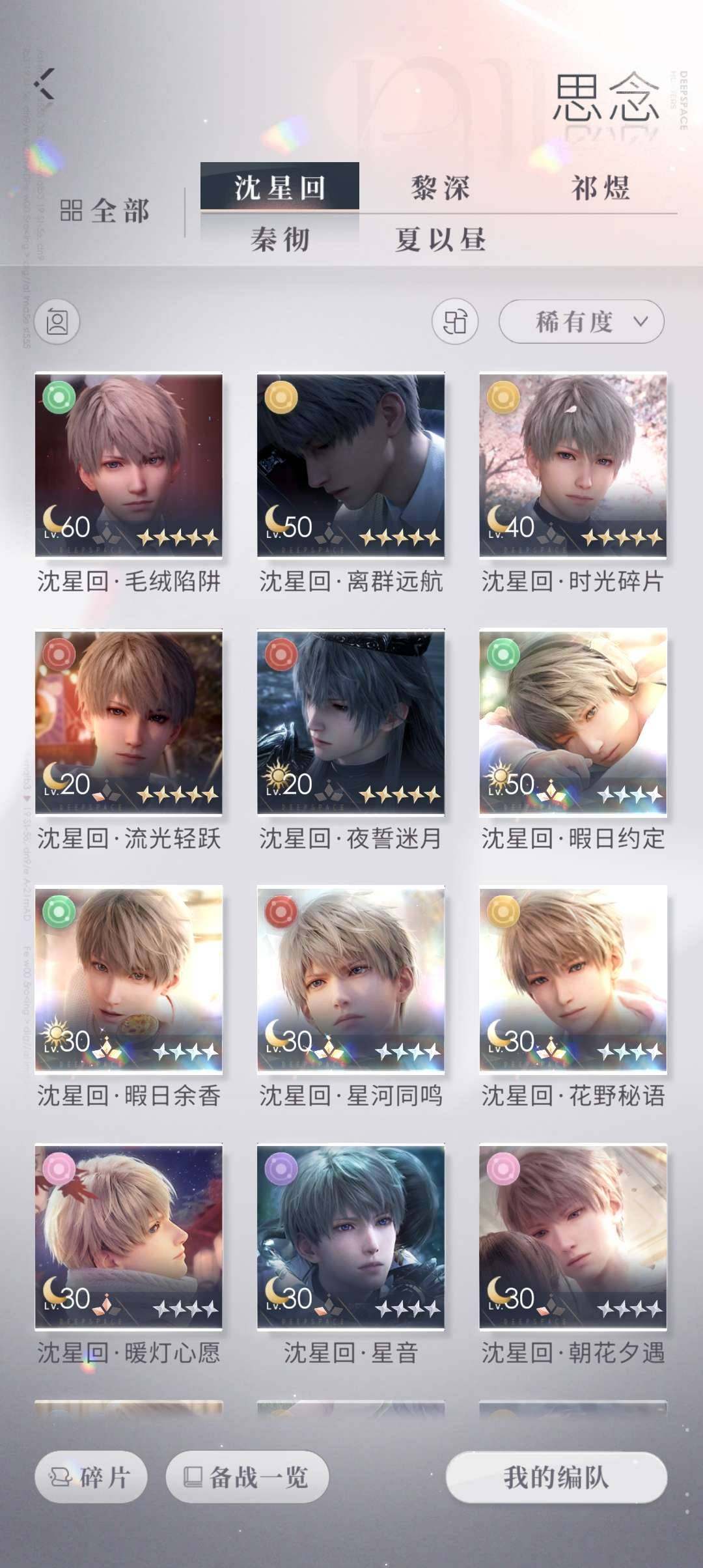
Task: Toggle the card display switch icon
Action: click(456, 320)
